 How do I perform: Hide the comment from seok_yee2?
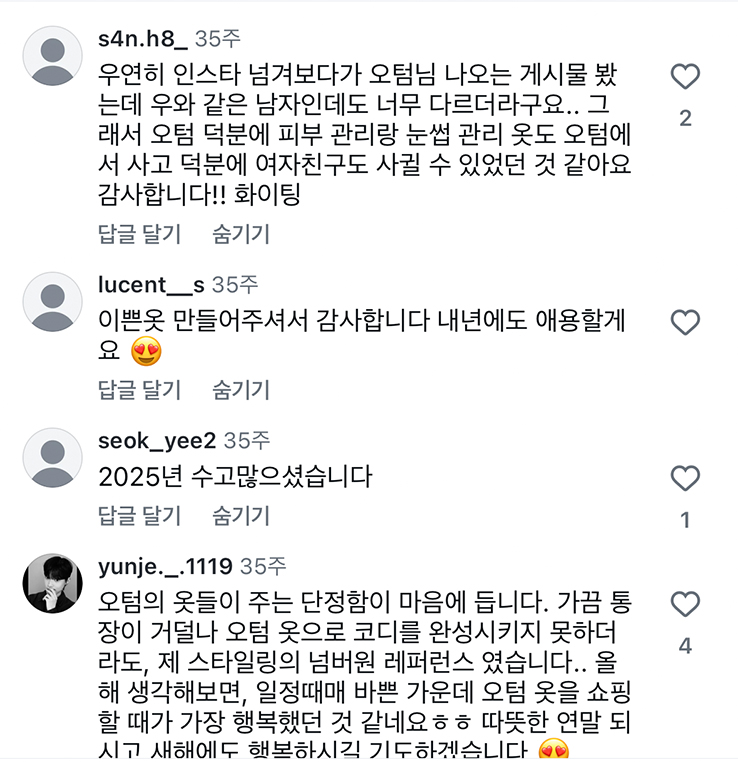tap(241, 516)
